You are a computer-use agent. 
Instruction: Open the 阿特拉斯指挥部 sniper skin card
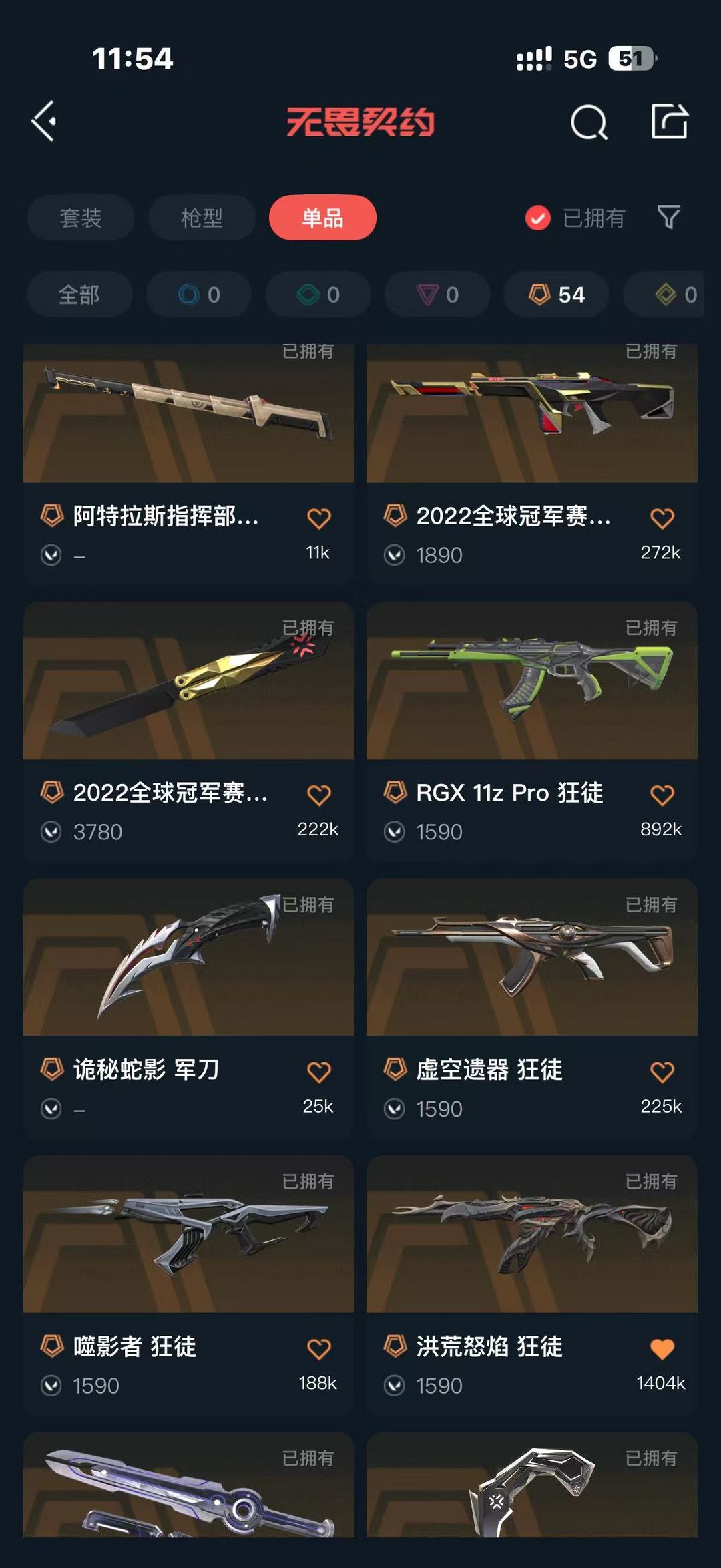click(x=189, y=414)
